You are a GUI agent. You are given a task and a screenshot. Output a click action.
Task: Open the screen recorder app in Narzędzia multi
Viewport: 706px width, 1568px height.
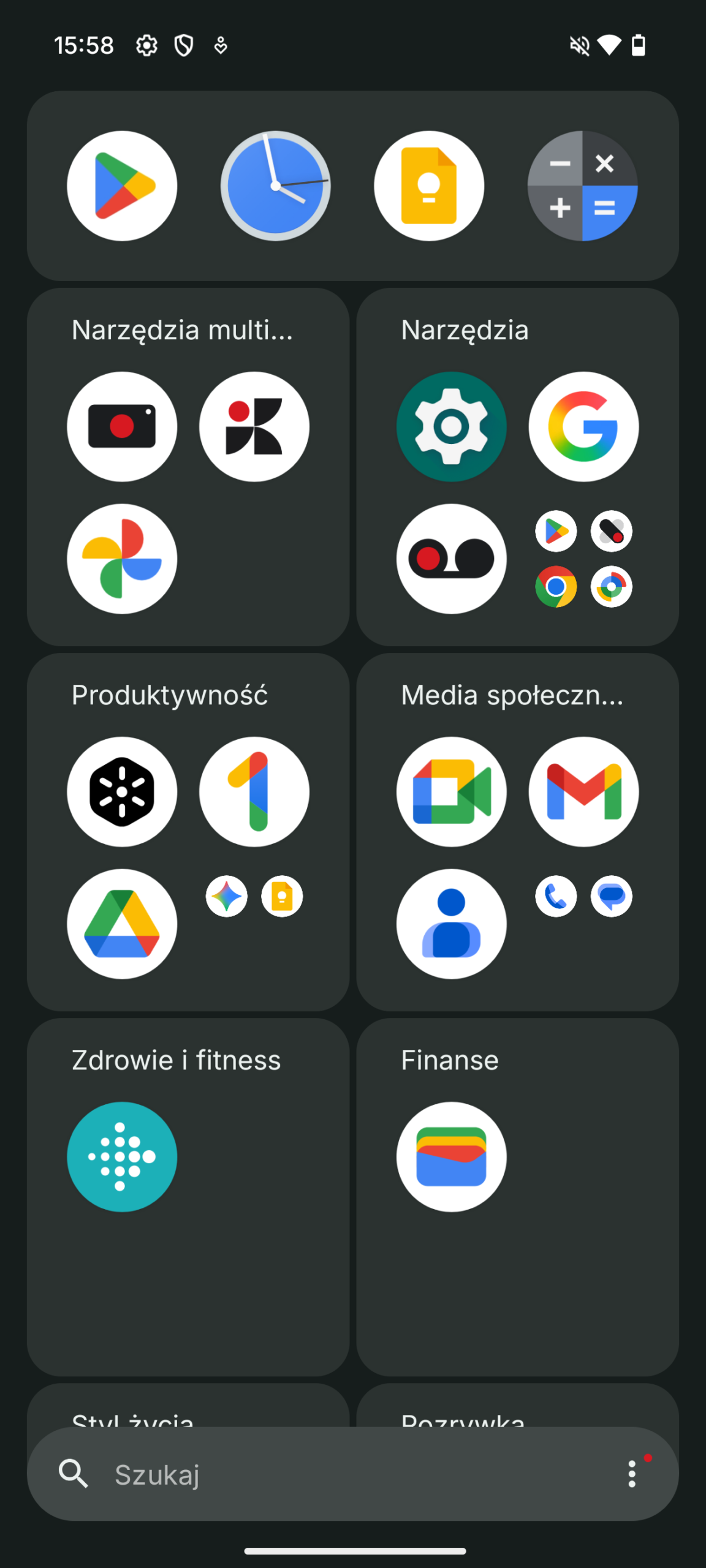pyautogui.click(x=122, y=426)
